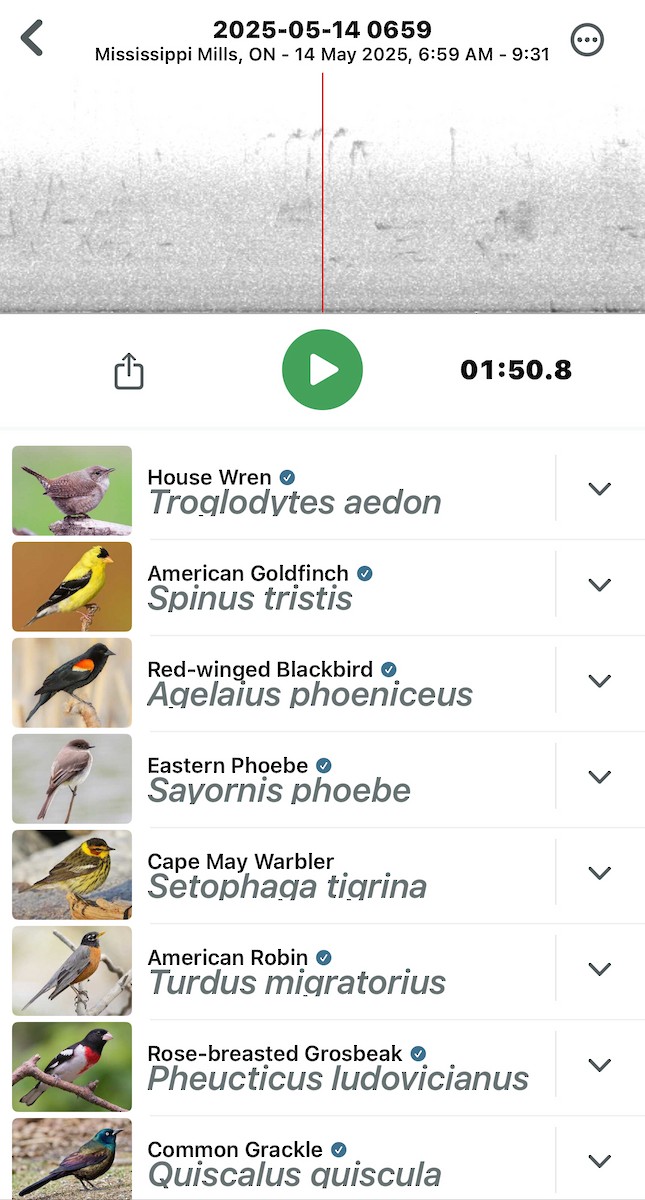Expand the Cape May Warbler entry
This screenshot has width=645, height=1200.
pyautogui.click(x=599, y=873)
